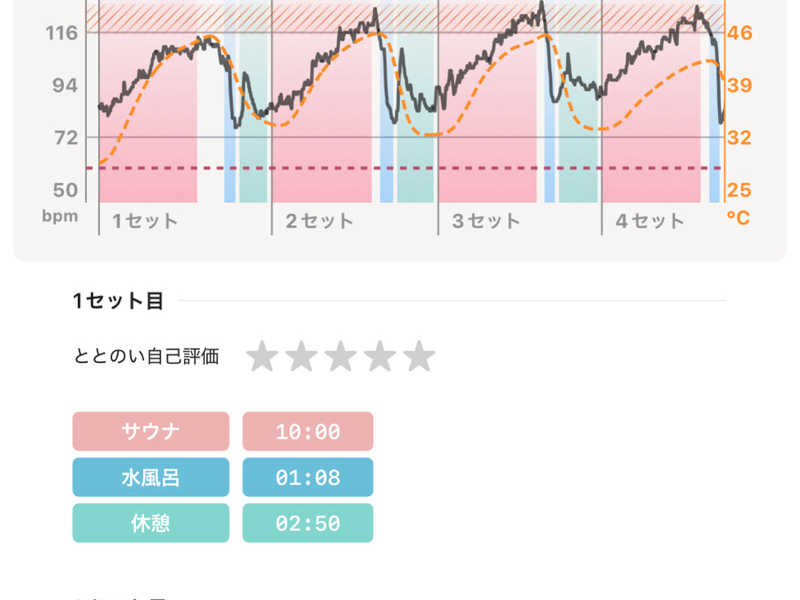Image resolution: width=800 pixels, height=600 pixels.
Task: Set ととのい自己評価 to four stars
Action: point(380,356)
